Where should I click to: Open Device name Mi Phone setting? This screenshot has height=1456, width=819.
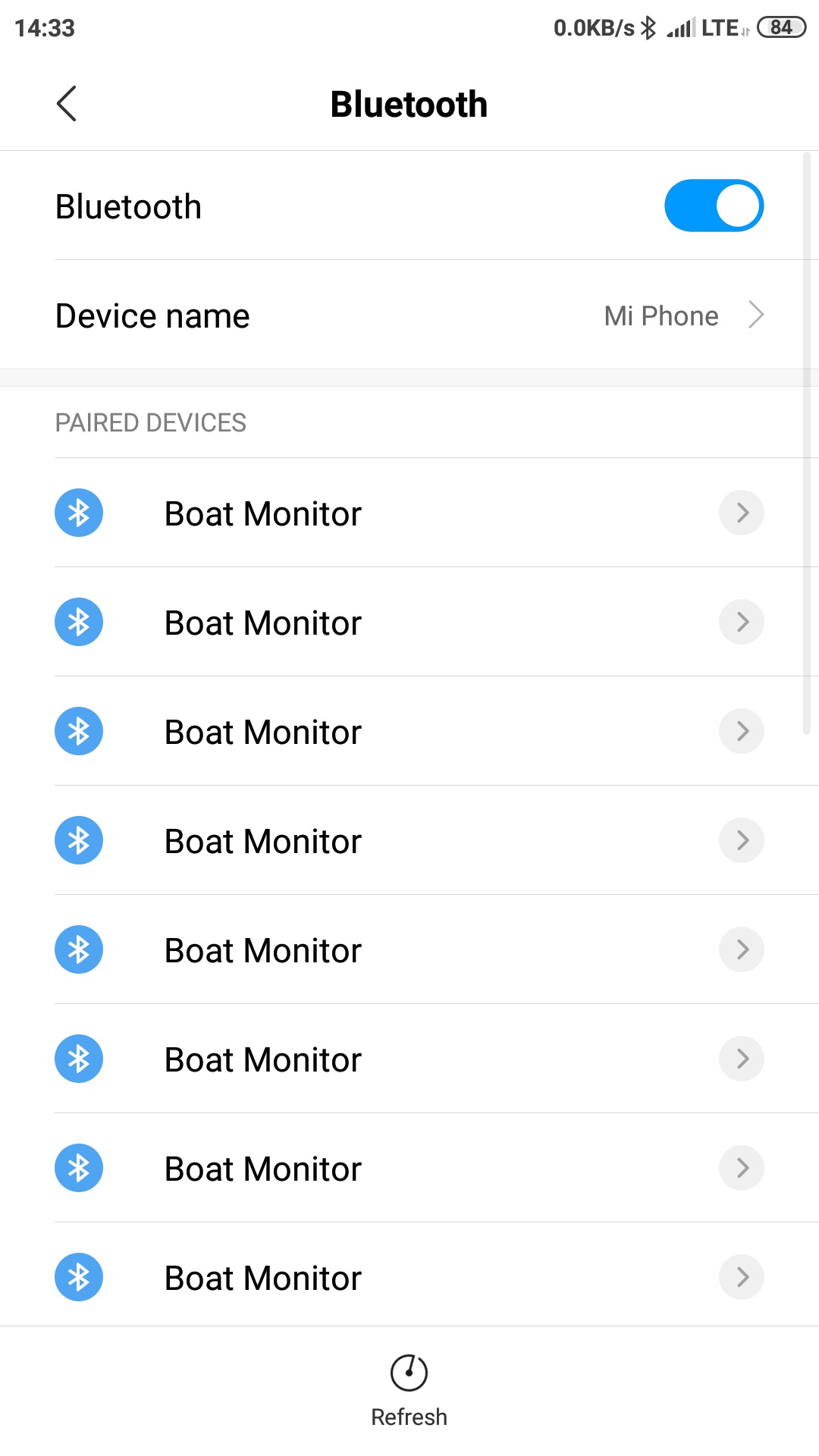(409, 315)
